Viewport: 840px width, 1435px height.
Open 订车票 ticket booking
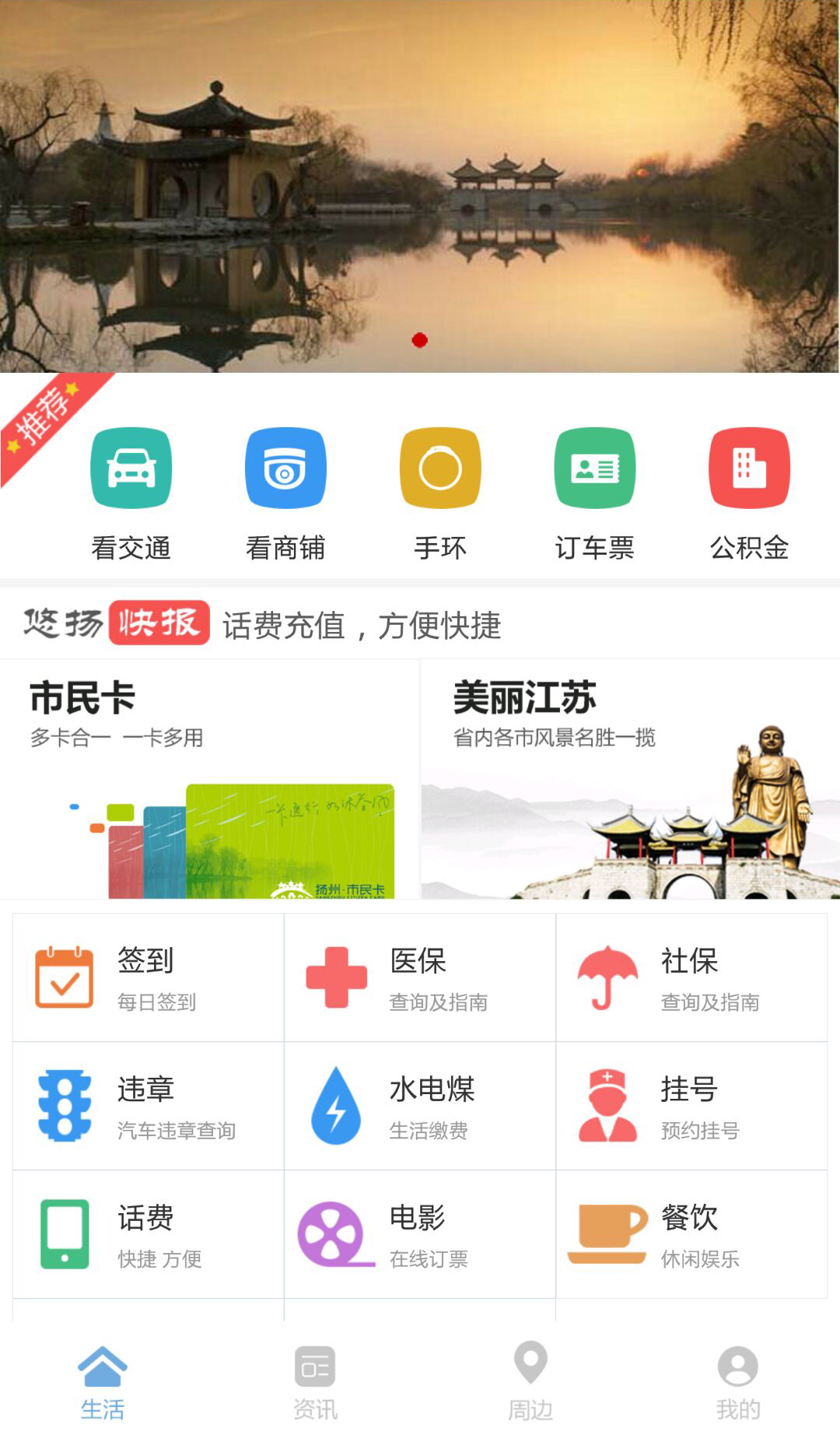pyautogui.click(x=594, y=492)
